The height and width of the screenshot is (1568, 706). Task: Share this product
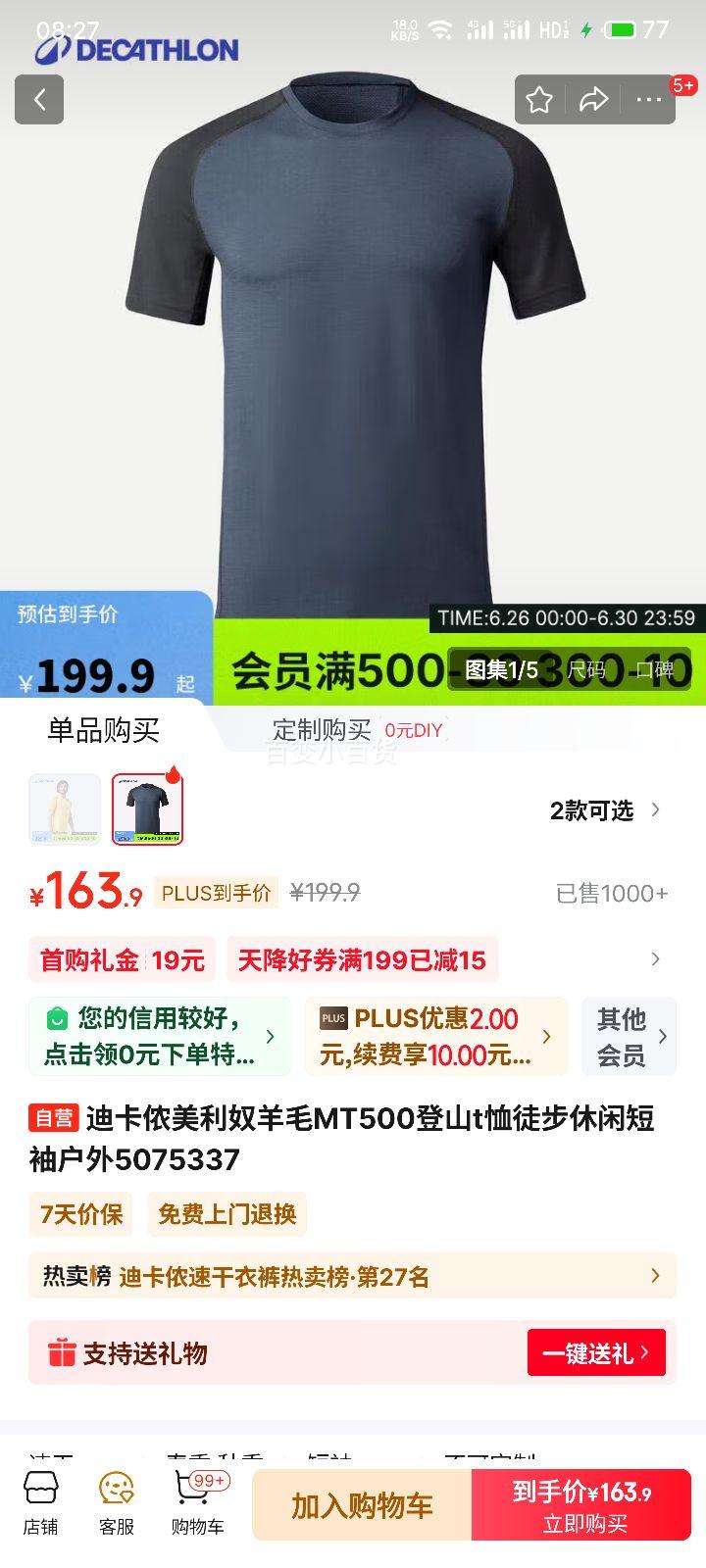[593, 99]
